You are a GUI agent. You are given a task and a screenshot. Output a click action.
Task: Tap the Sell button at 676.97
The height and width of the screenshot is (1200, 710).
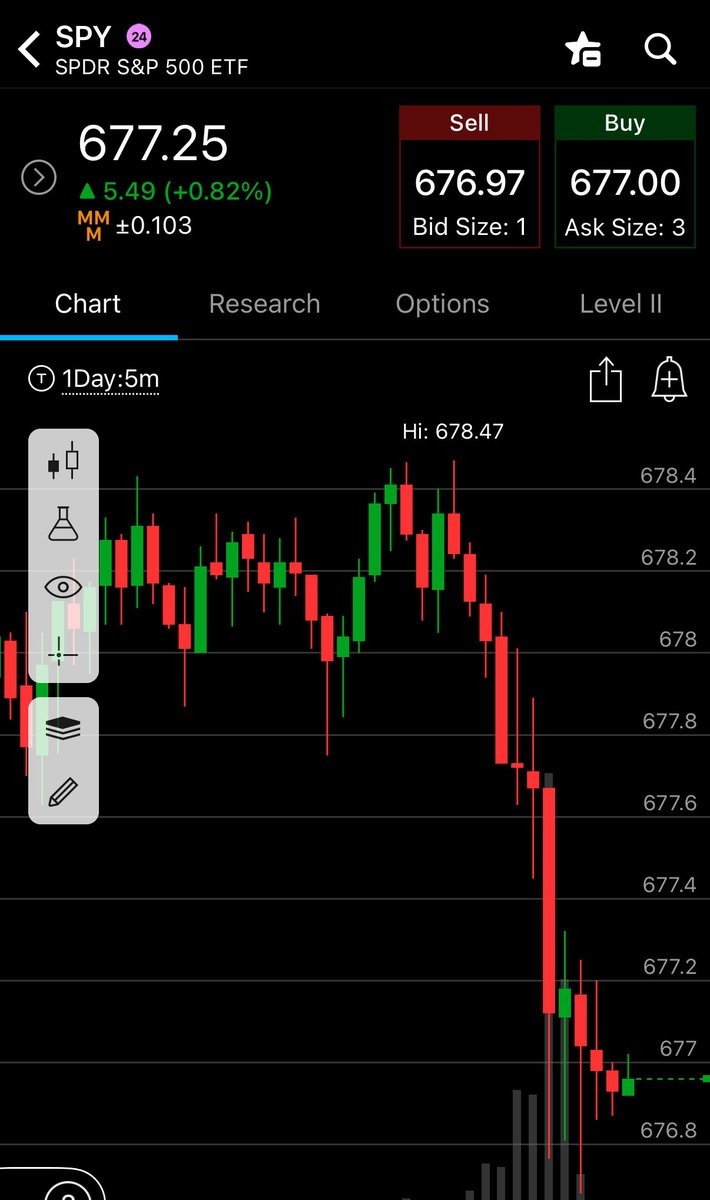pyautogui.click(x=469, y=177)
